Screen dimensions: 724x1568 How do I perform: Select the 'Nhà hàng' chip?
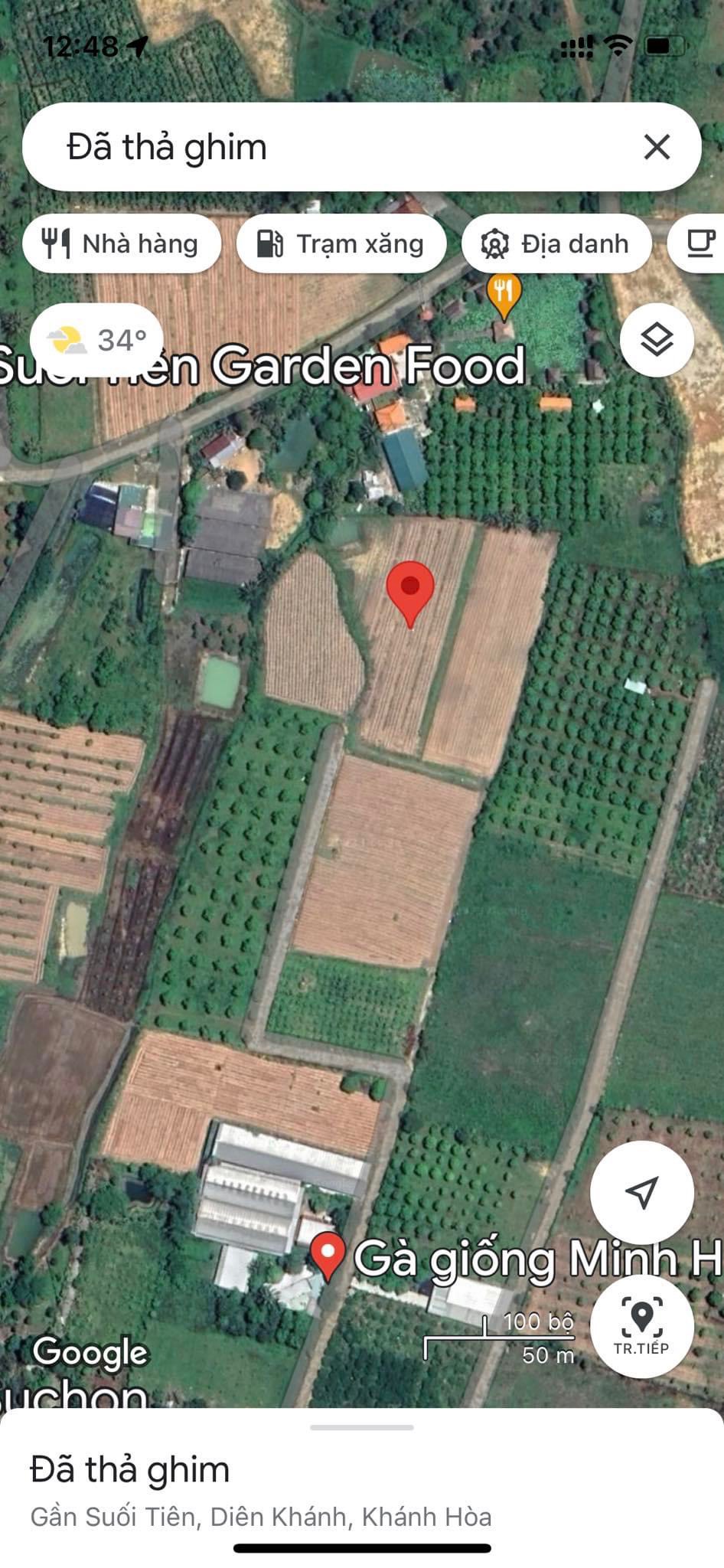pyautogui.click(x=122, y=244)
